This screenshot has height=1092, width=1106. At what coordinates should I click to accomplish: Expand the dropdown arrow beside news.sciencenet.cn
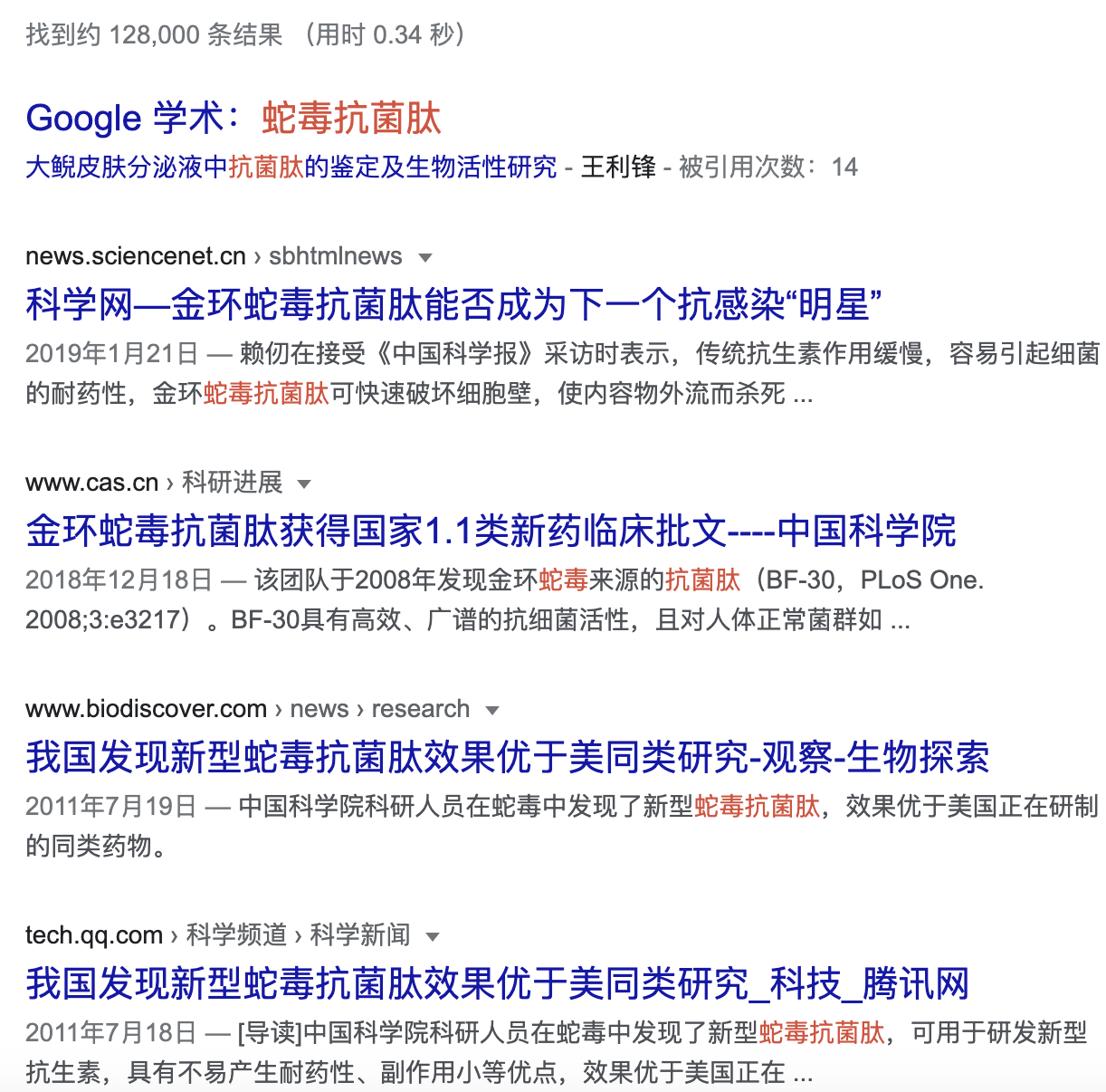(425, 258)
